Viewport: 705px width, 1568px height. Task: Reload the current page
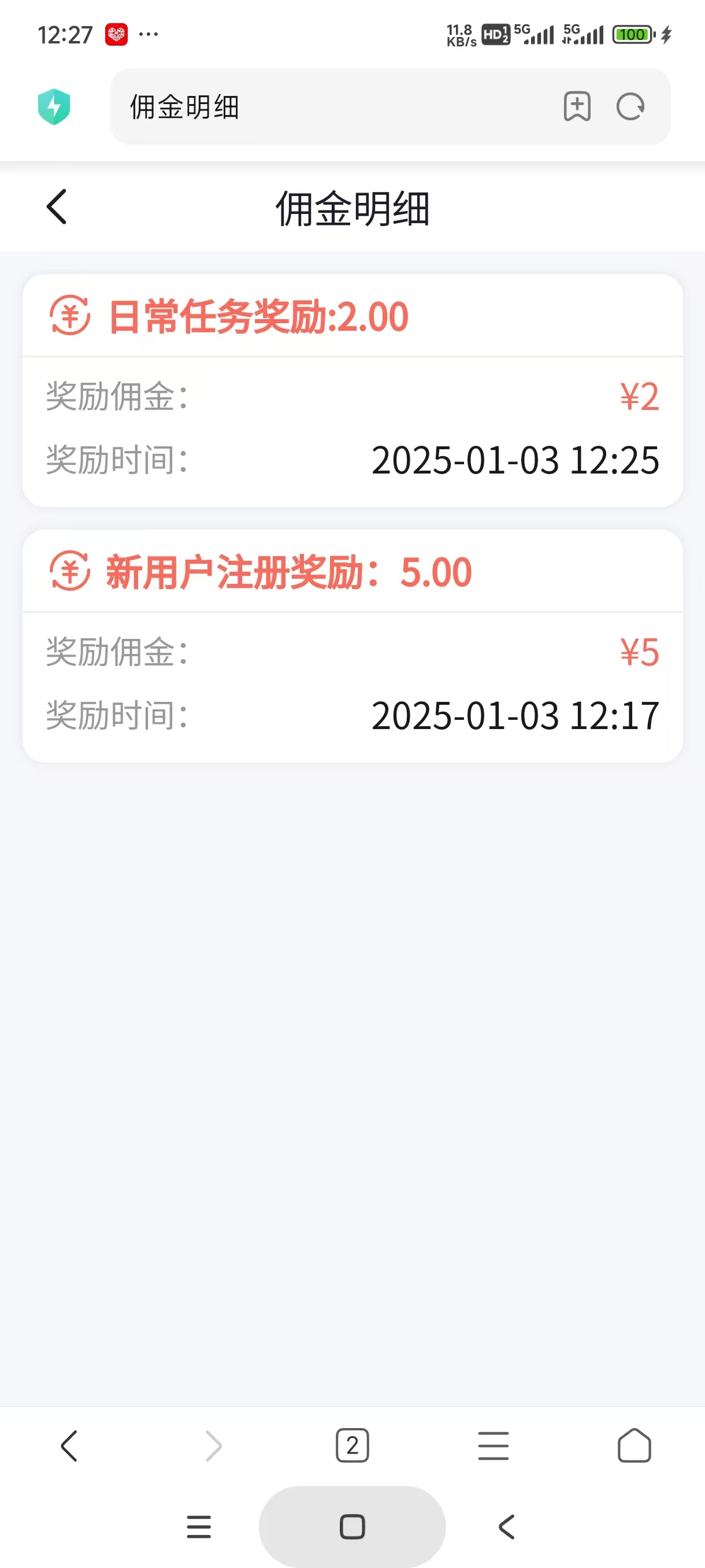pyautogui.click(x=630, y=107)
